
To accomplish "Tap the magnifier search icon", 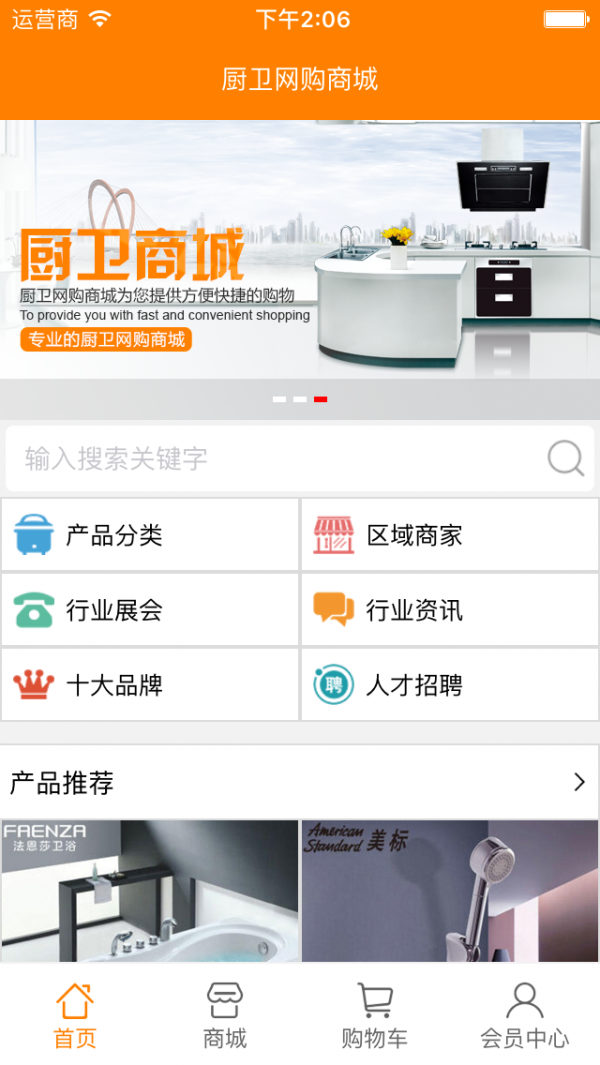I will [x=565, y=459].
